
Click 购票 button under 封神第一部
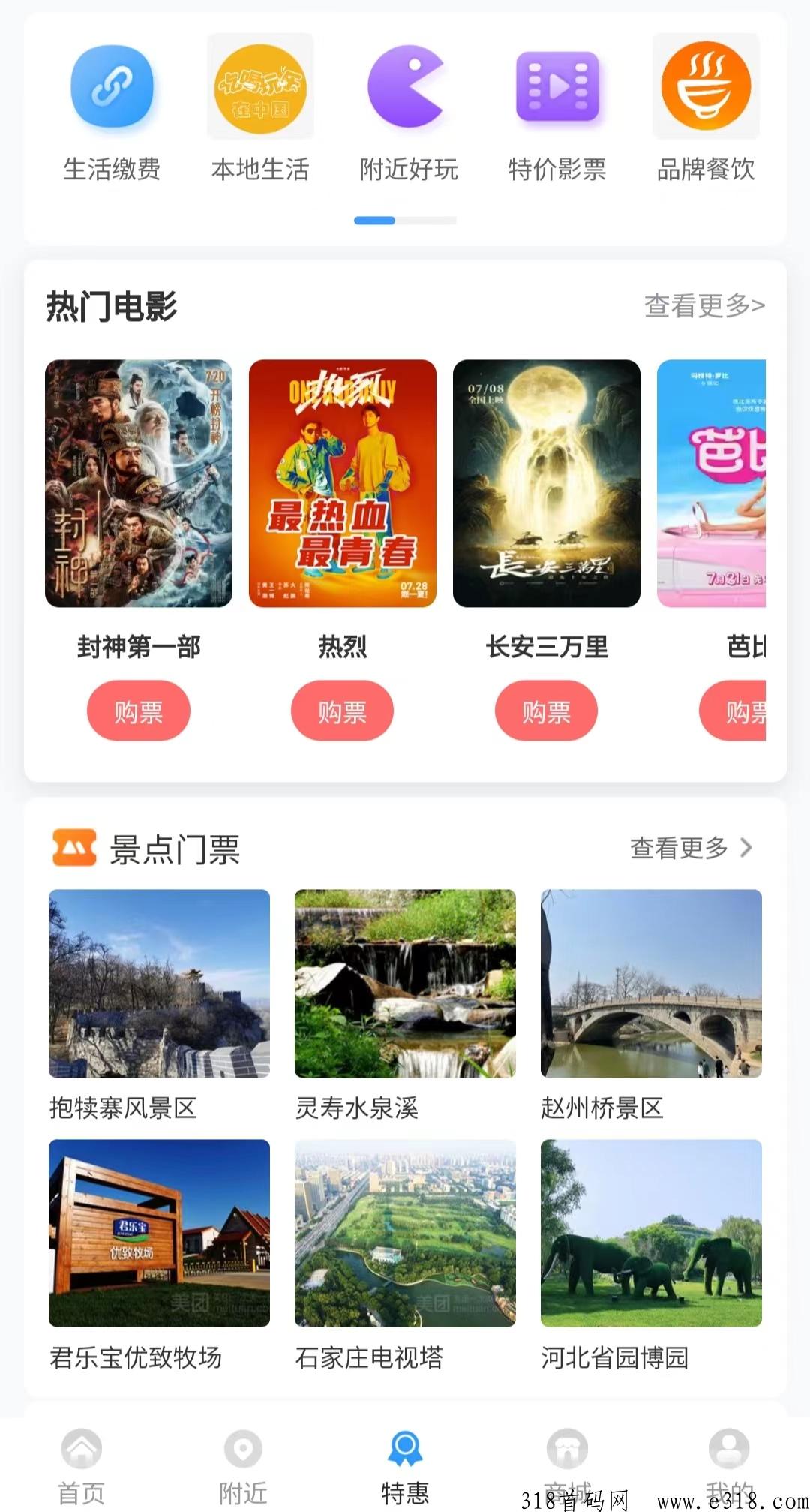tap(138, 711)
